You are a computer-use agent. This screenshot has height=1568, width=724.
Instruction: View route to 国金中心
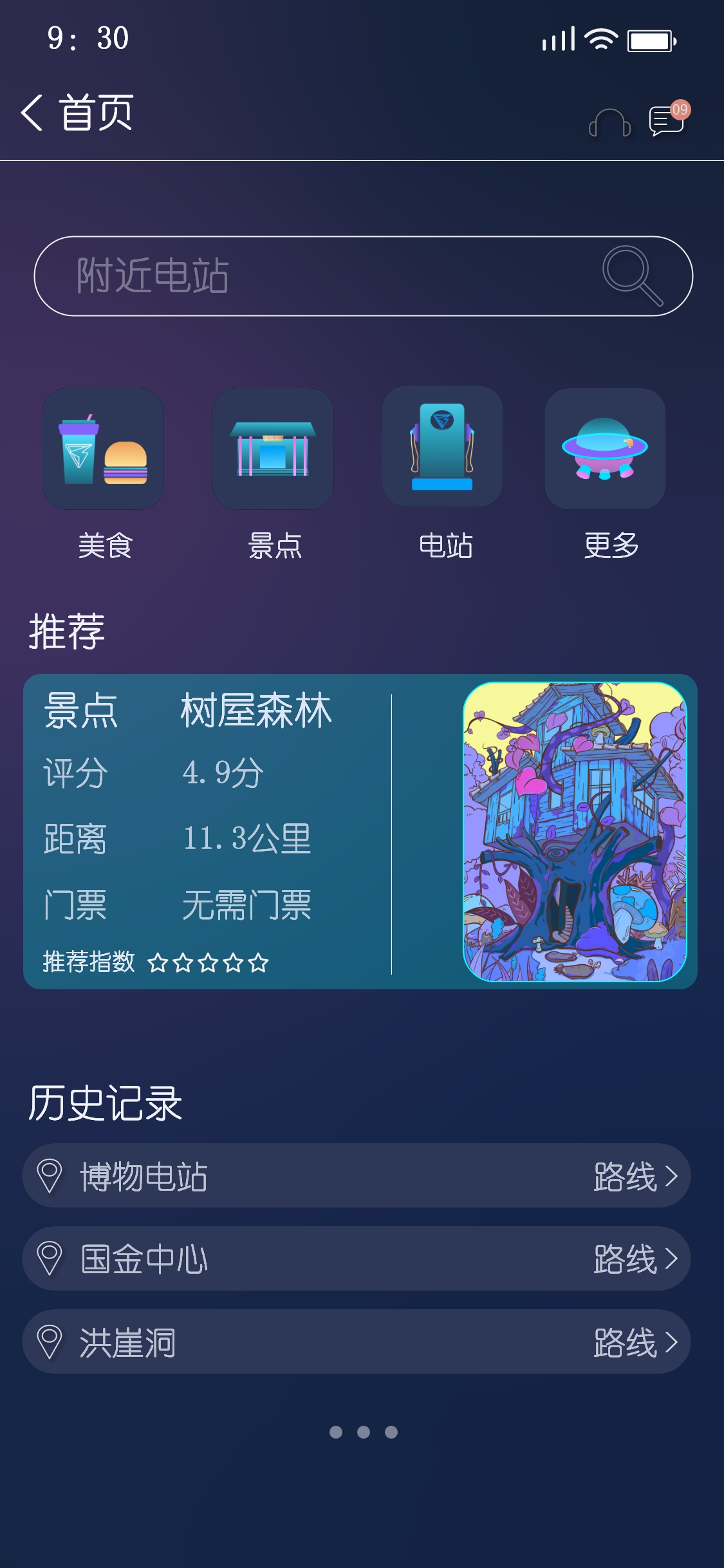coord(635,1258)
